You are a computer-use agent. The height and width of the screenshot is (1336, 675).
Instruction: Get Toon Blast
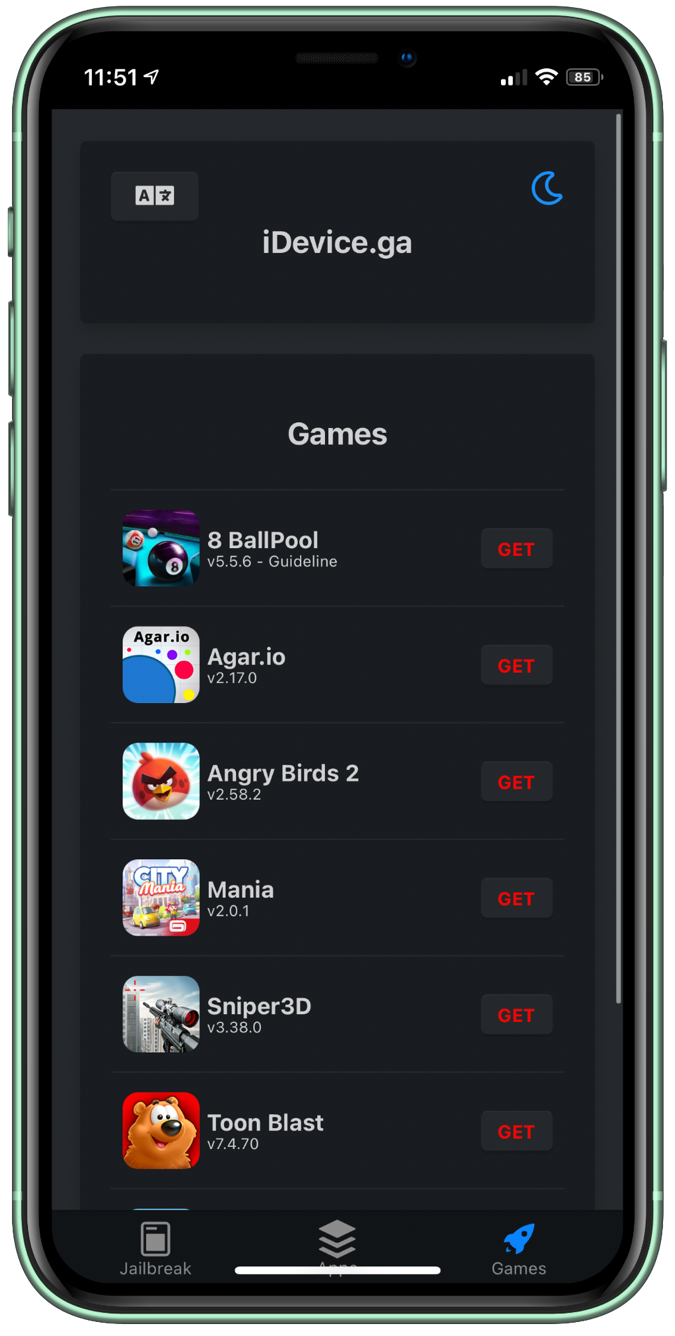(x=516, y=1132)
